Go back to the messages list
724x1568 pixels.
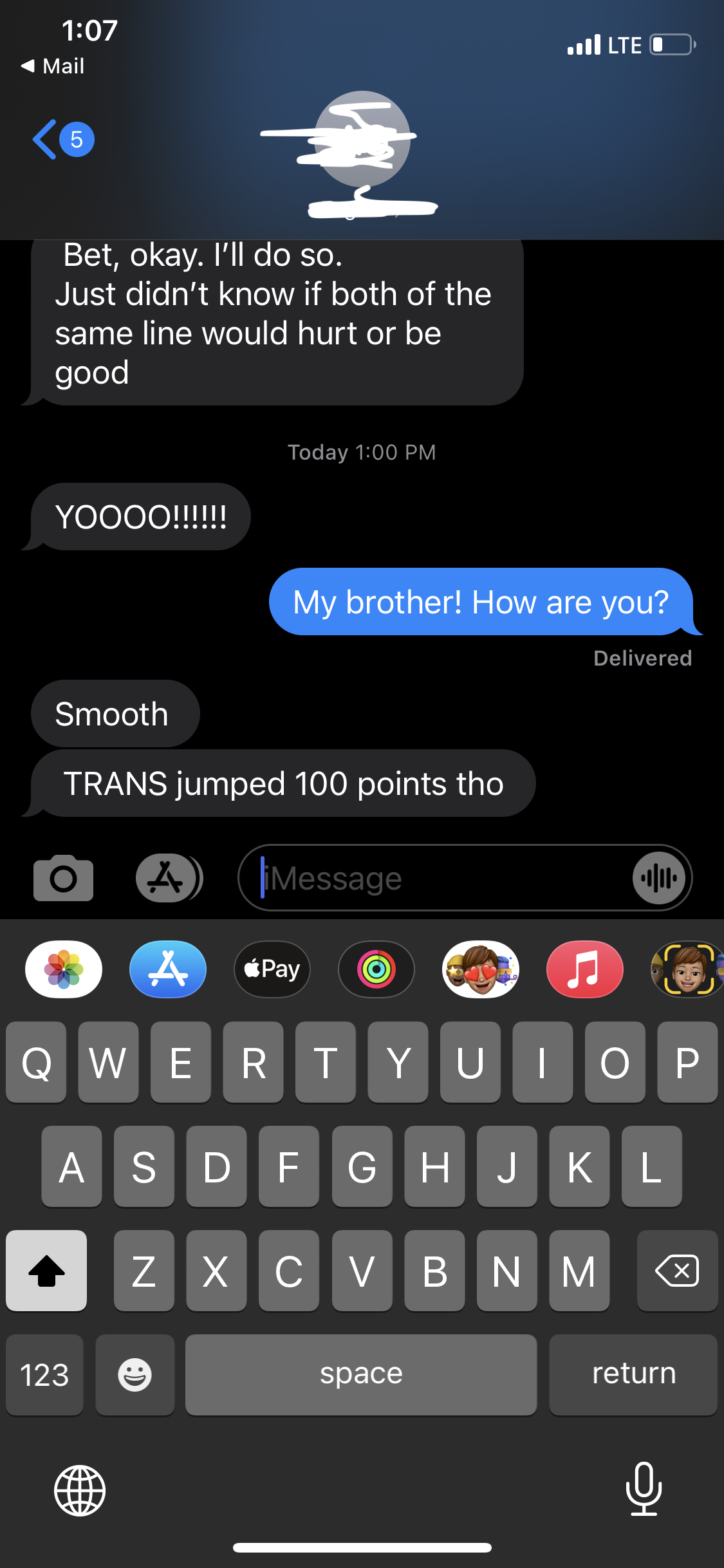pos(62,139)
